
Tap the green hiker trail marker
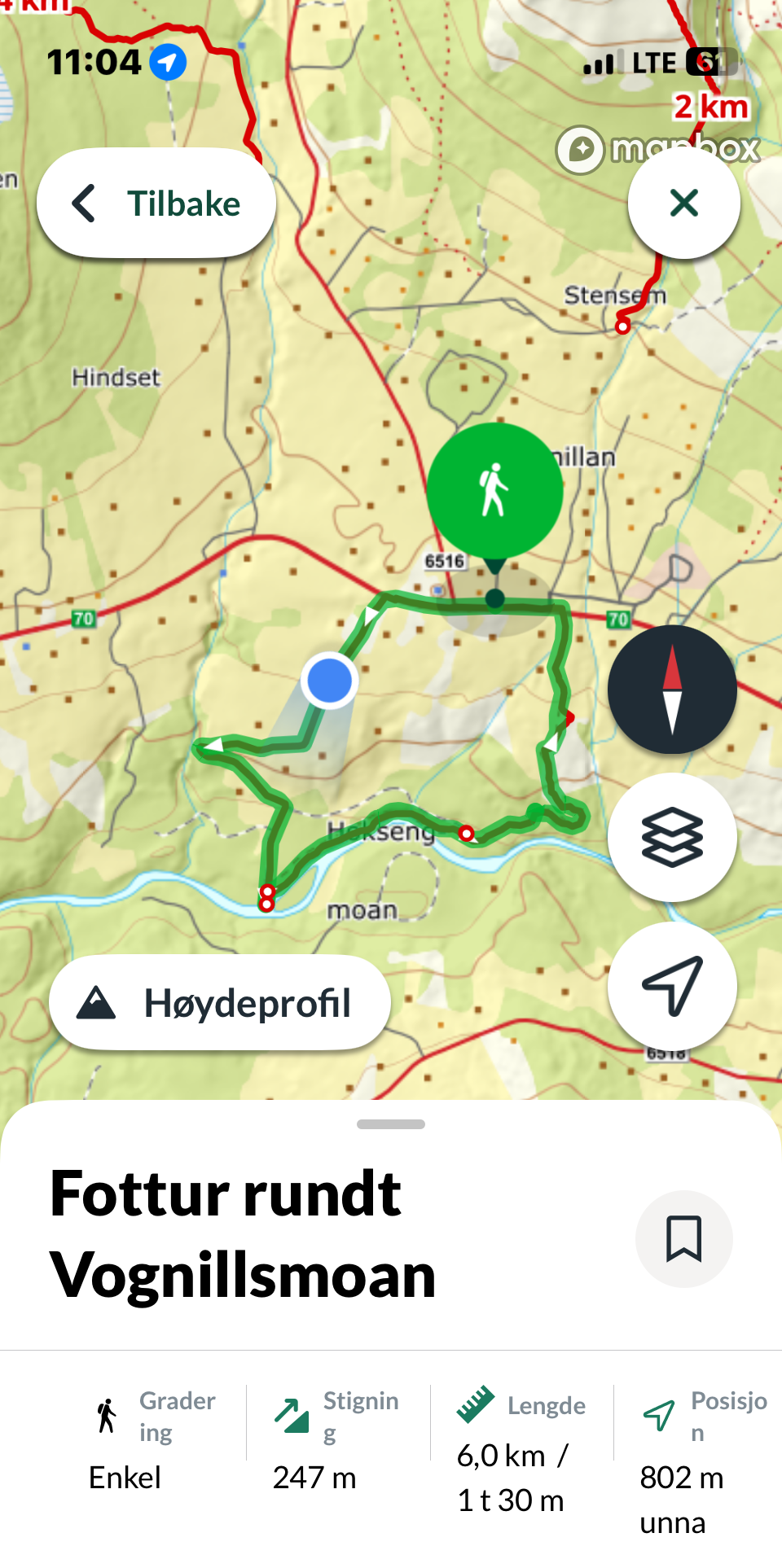494,488
